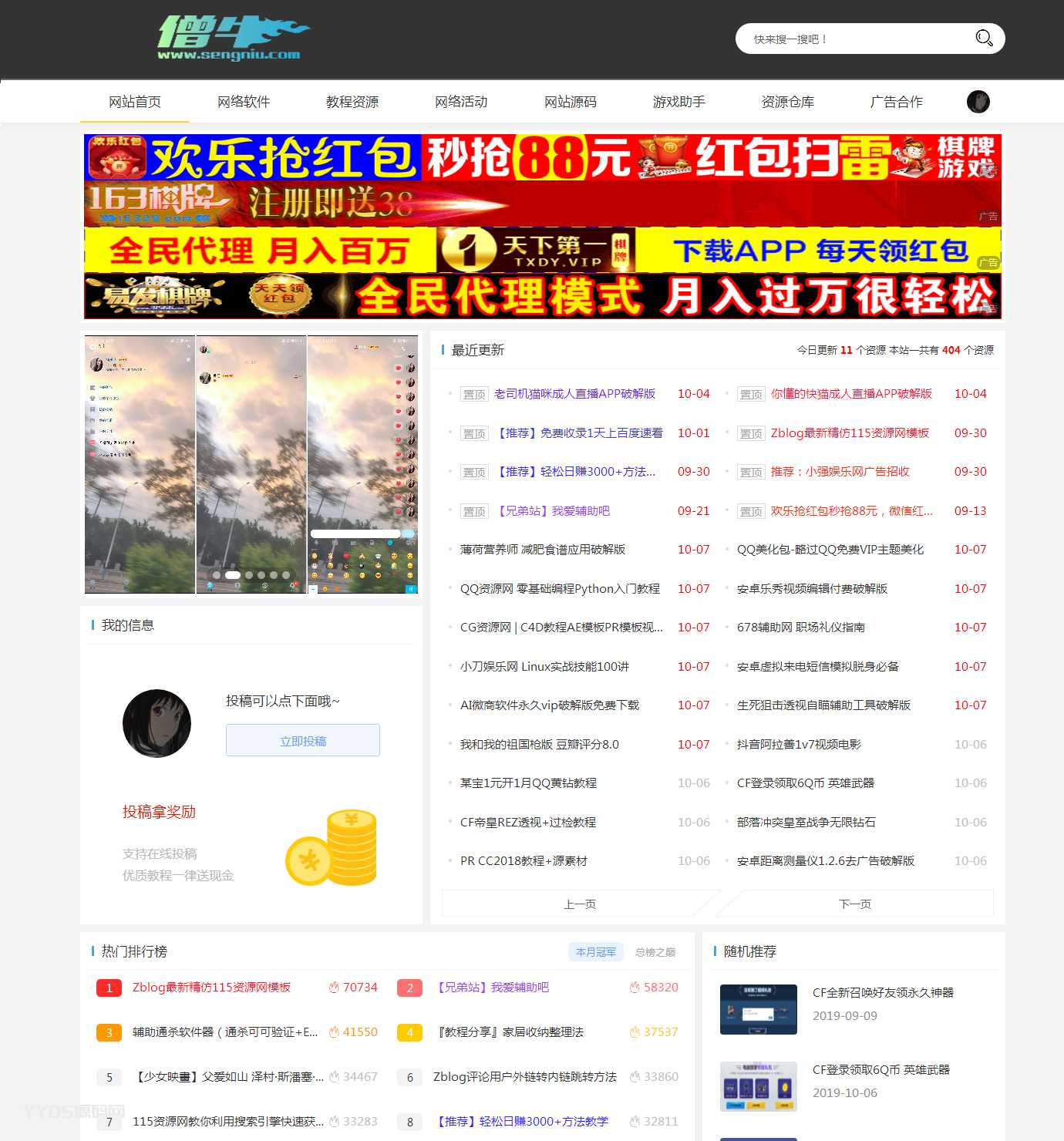
Task: Open 广告合作 nav item
Action: [x=897, y=102]
